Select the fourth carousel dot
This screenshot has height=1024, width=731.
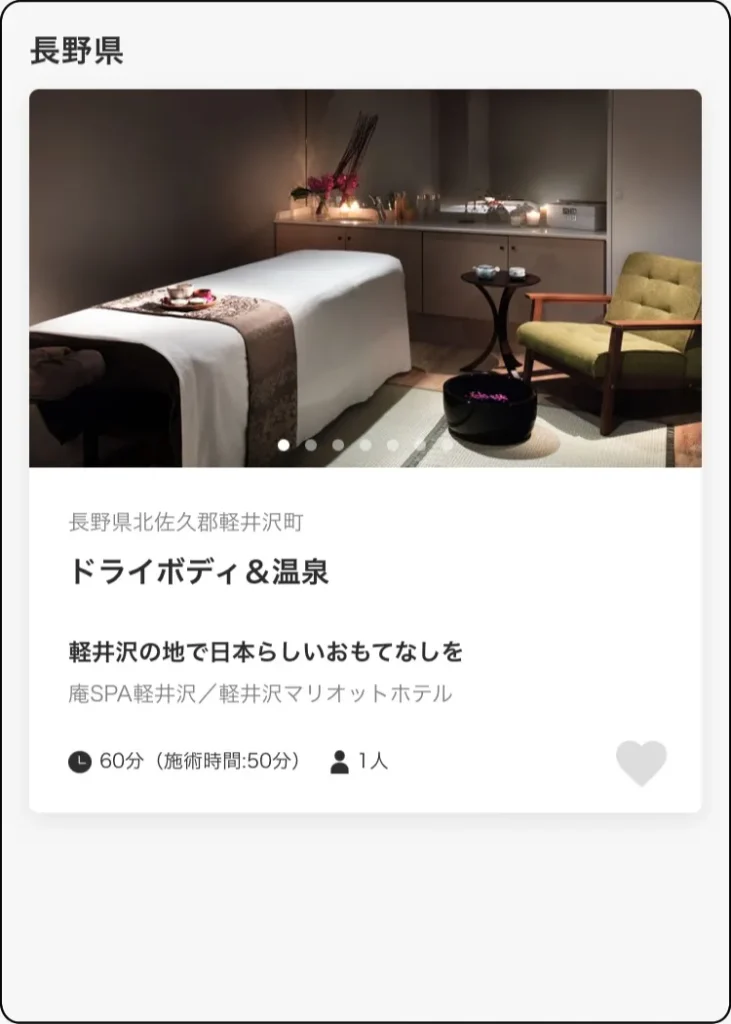pyautogui.click(x=365, y=445)
